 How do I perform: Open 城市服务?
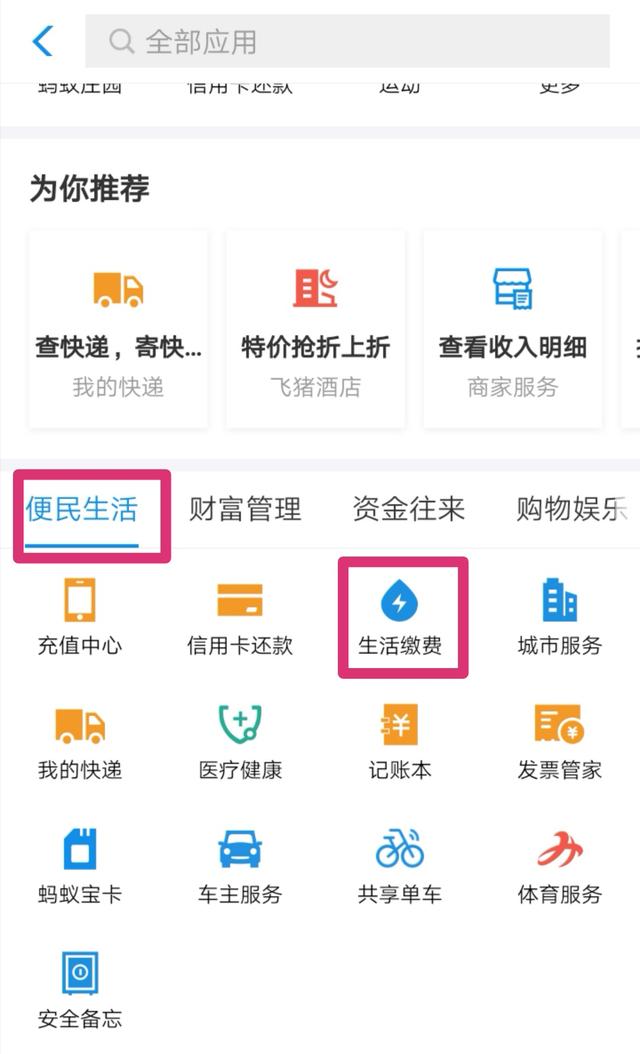click(x=560, y=618)
